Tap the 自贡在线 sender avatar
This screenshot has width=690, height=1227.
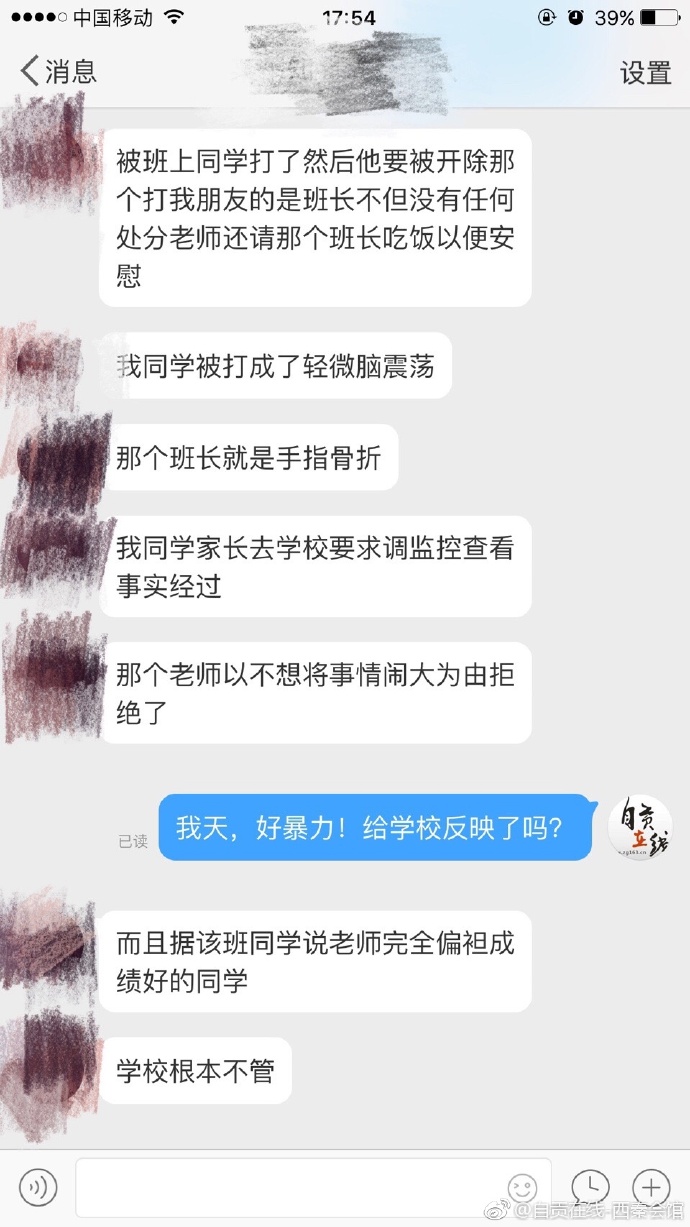pyautogui.click(x=641, y=830)
